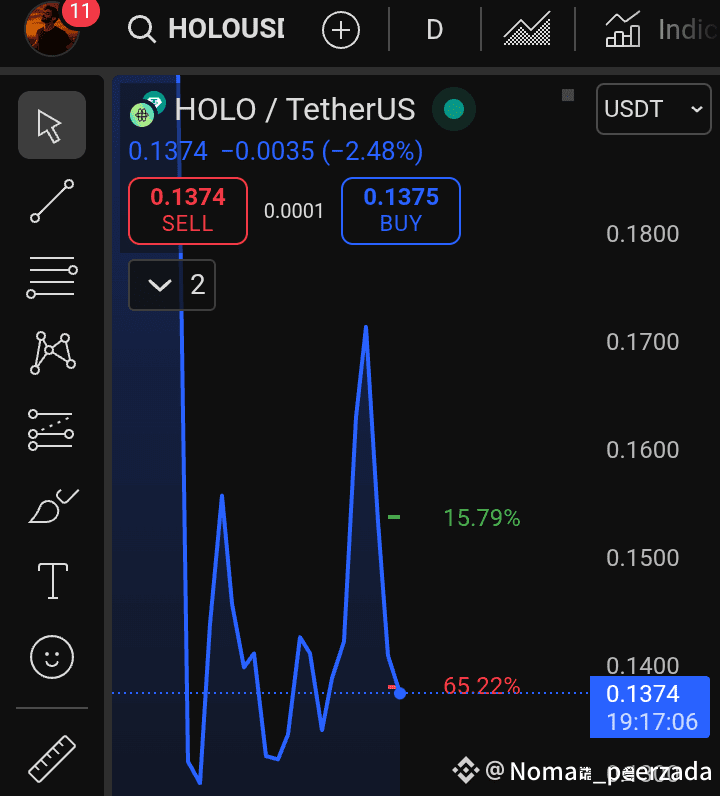Open the HOLOUSDT symbol search
The height and width of the screenshot is (796, 720).
[208, 29]
